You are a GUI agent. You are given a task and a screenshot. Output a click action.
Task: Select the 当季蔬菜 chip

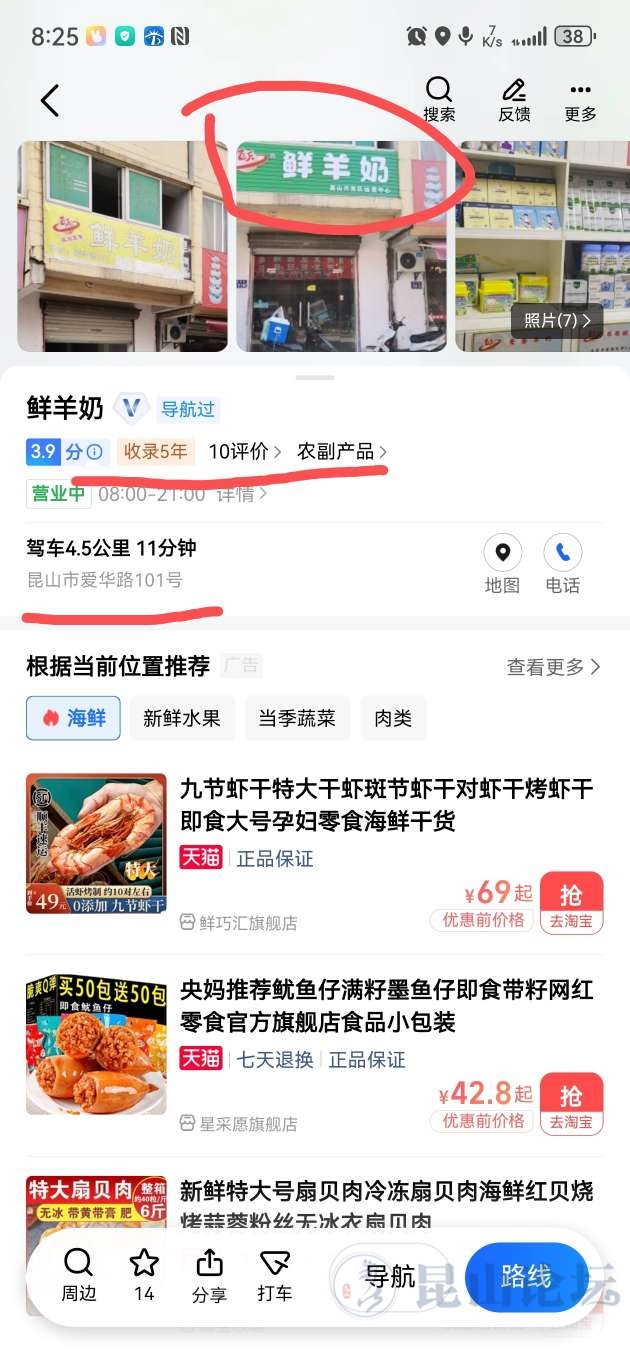[x=297, y=718]
